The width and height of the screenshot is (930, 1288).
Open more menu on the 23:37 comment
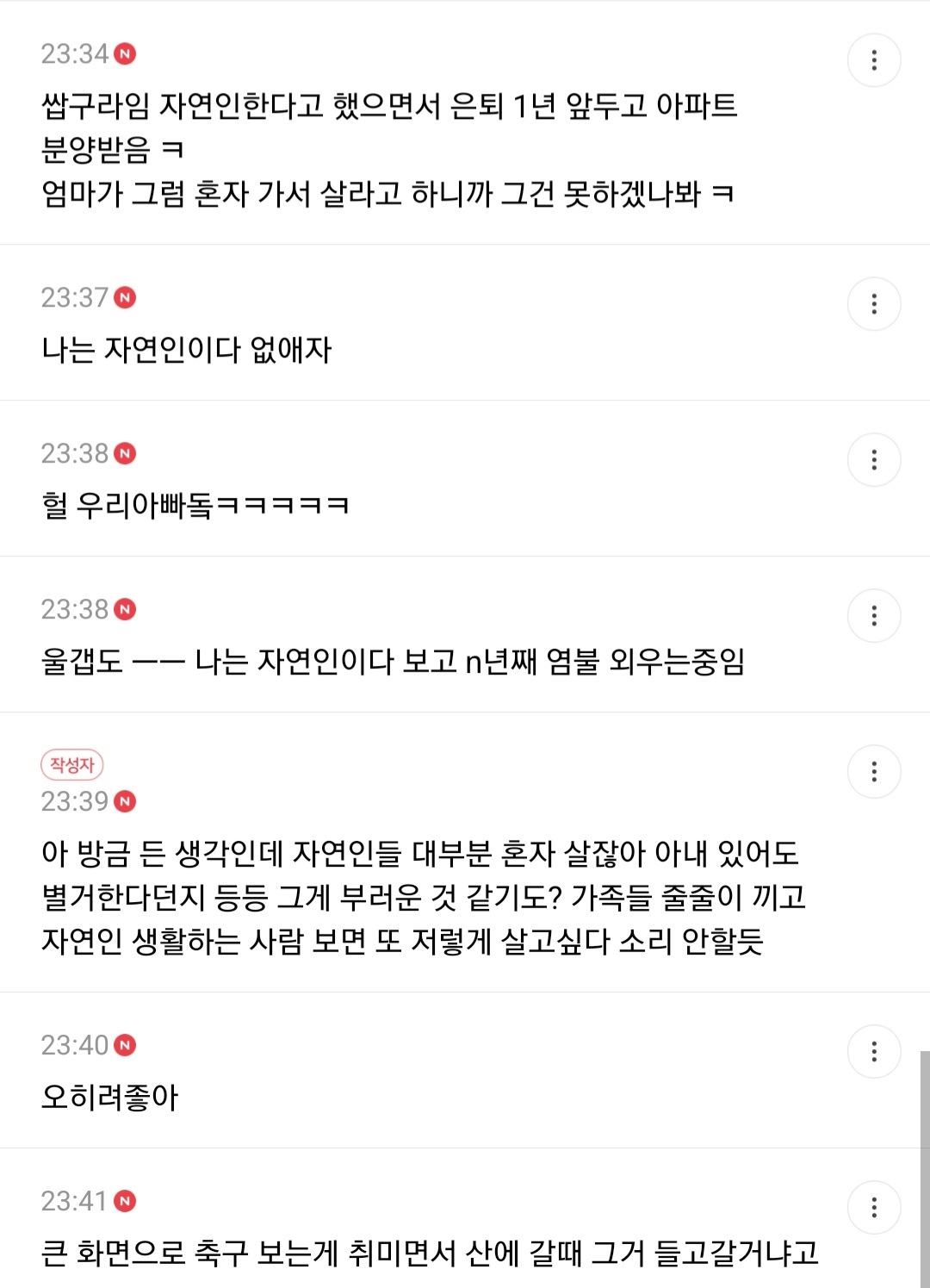tap(874, 303)
